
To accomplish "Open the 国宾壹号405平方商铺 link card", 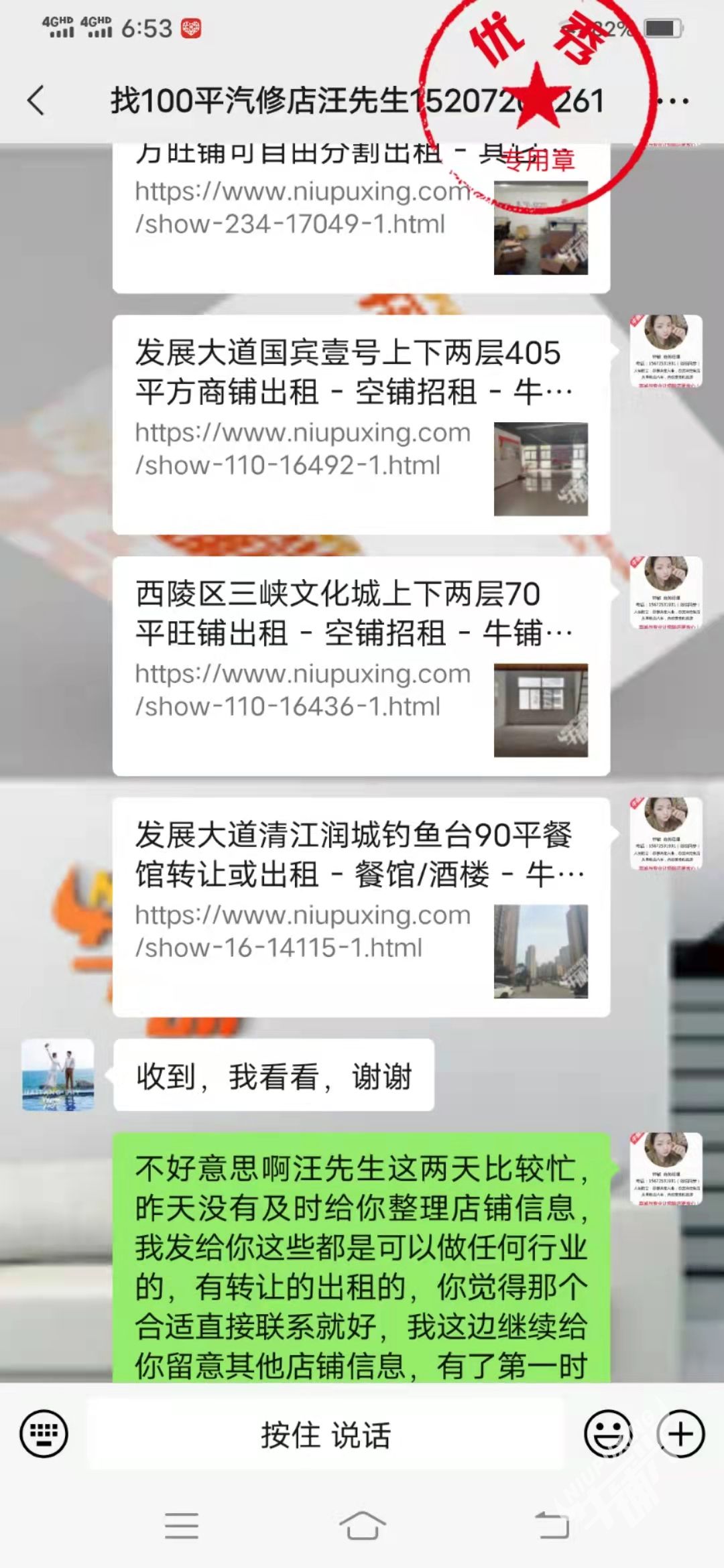I will point(361,424).
